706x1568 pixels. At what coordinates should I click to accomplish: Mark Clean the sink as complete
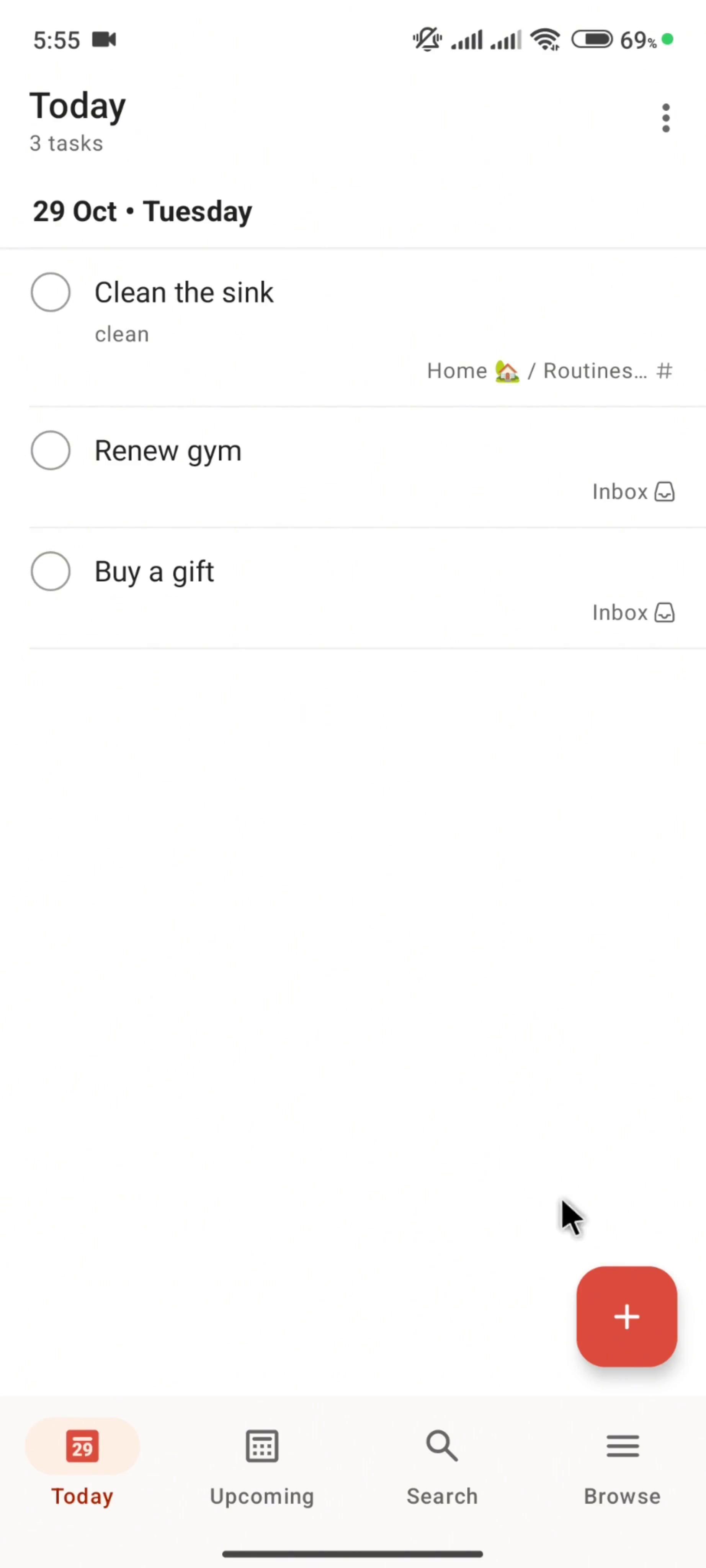point(51,292)
